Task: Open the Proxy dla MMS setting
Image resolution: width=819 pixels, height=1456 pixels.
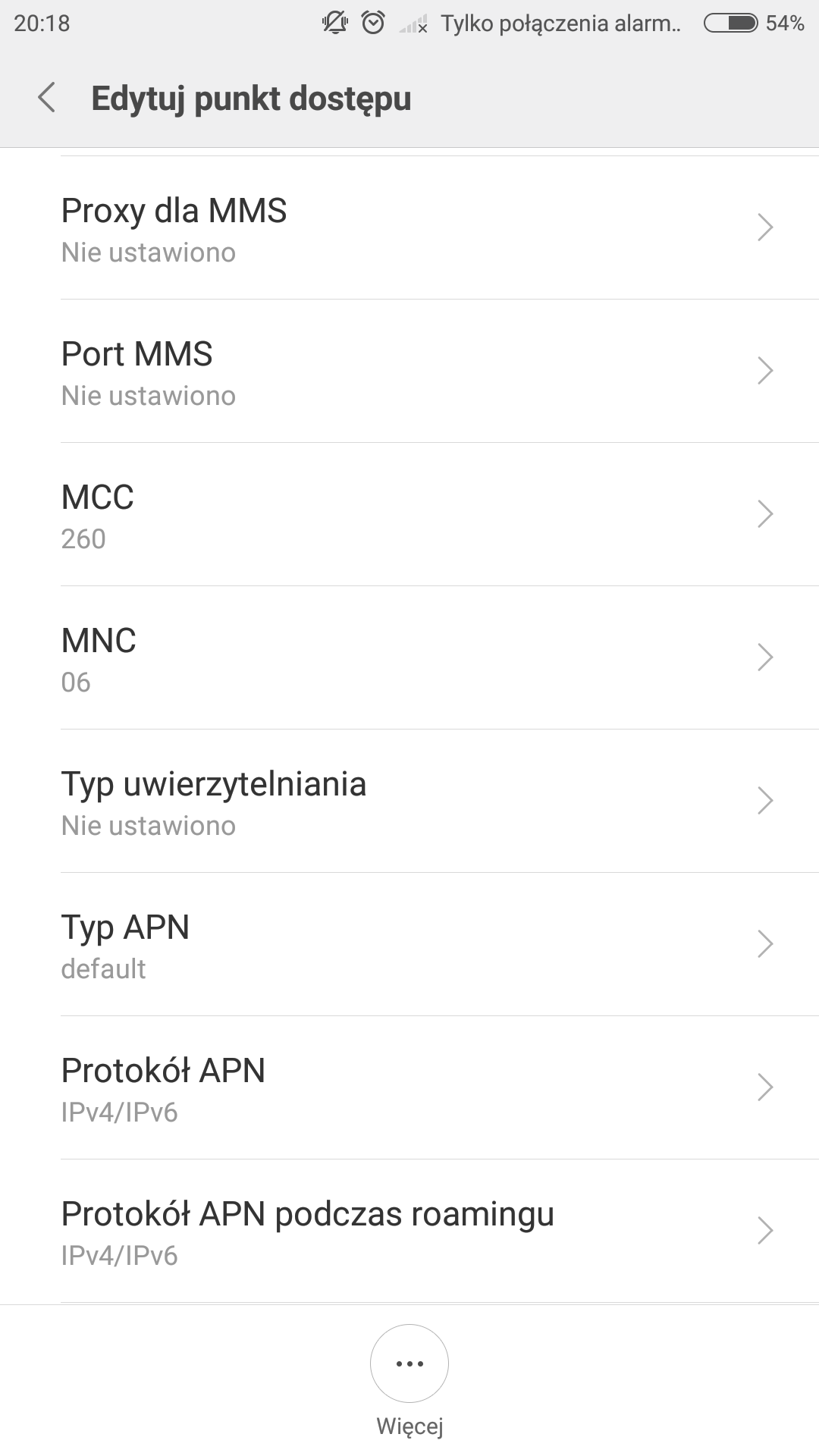Action: tap(409, 227)
